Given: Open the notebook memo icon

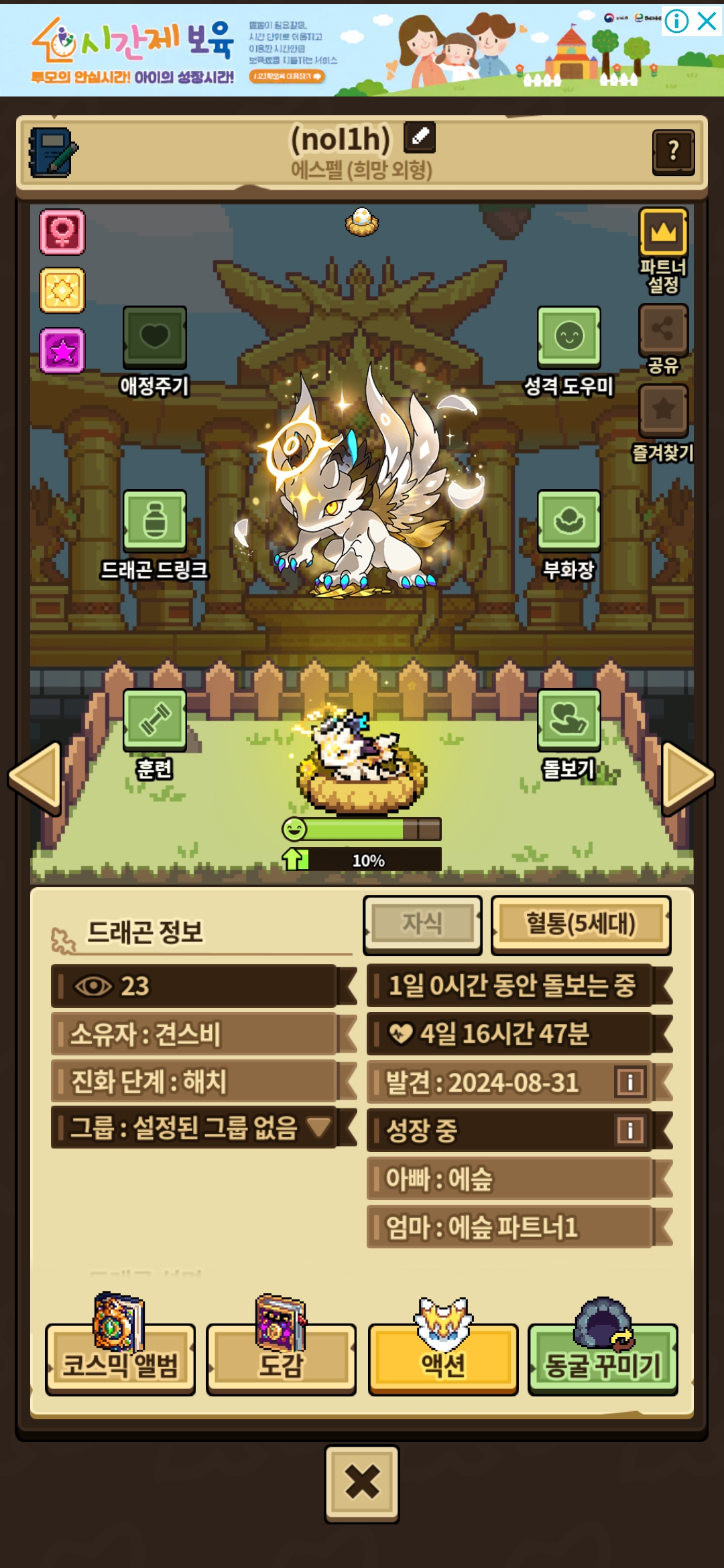Looking at the screenshot, I should coord(53,152).
